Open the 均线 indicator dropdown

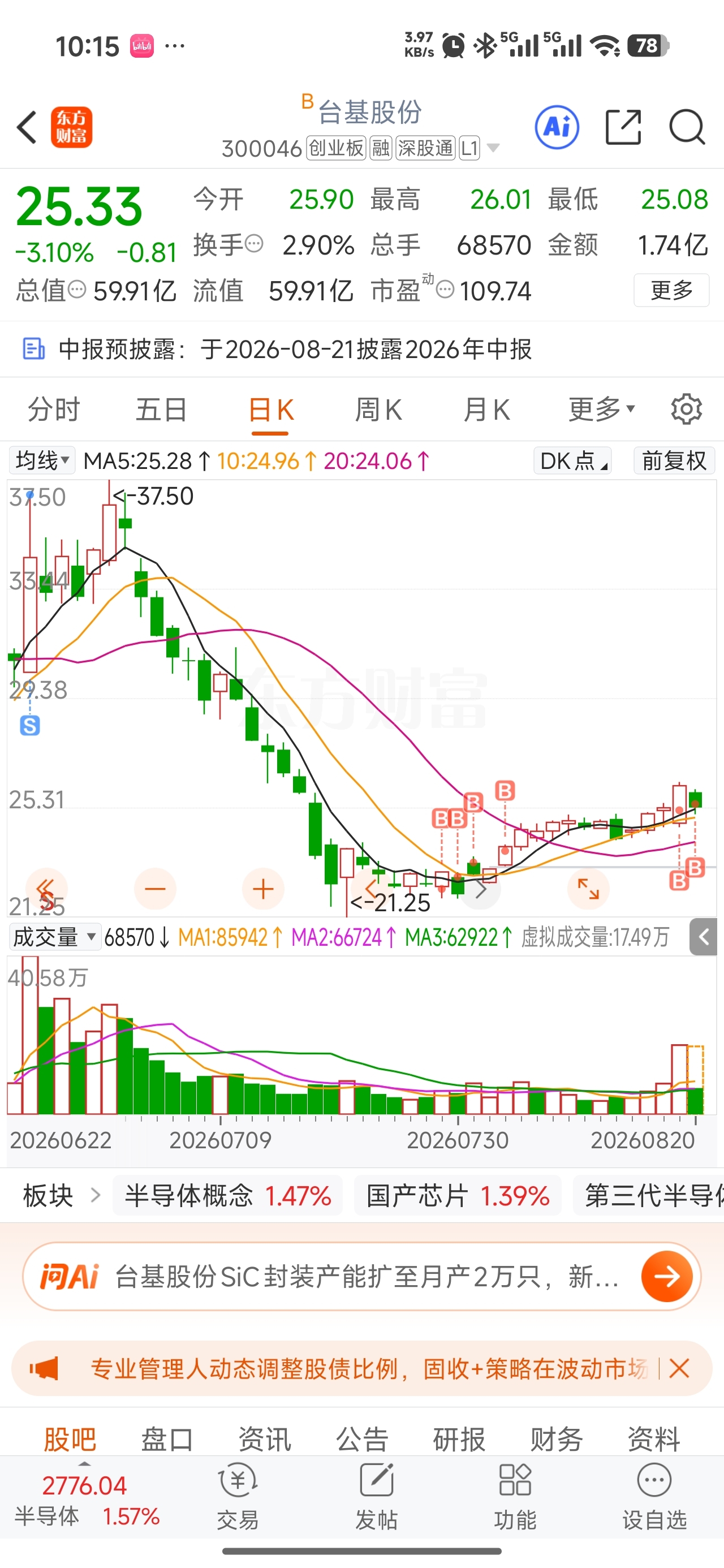click(x=42, y=460)
